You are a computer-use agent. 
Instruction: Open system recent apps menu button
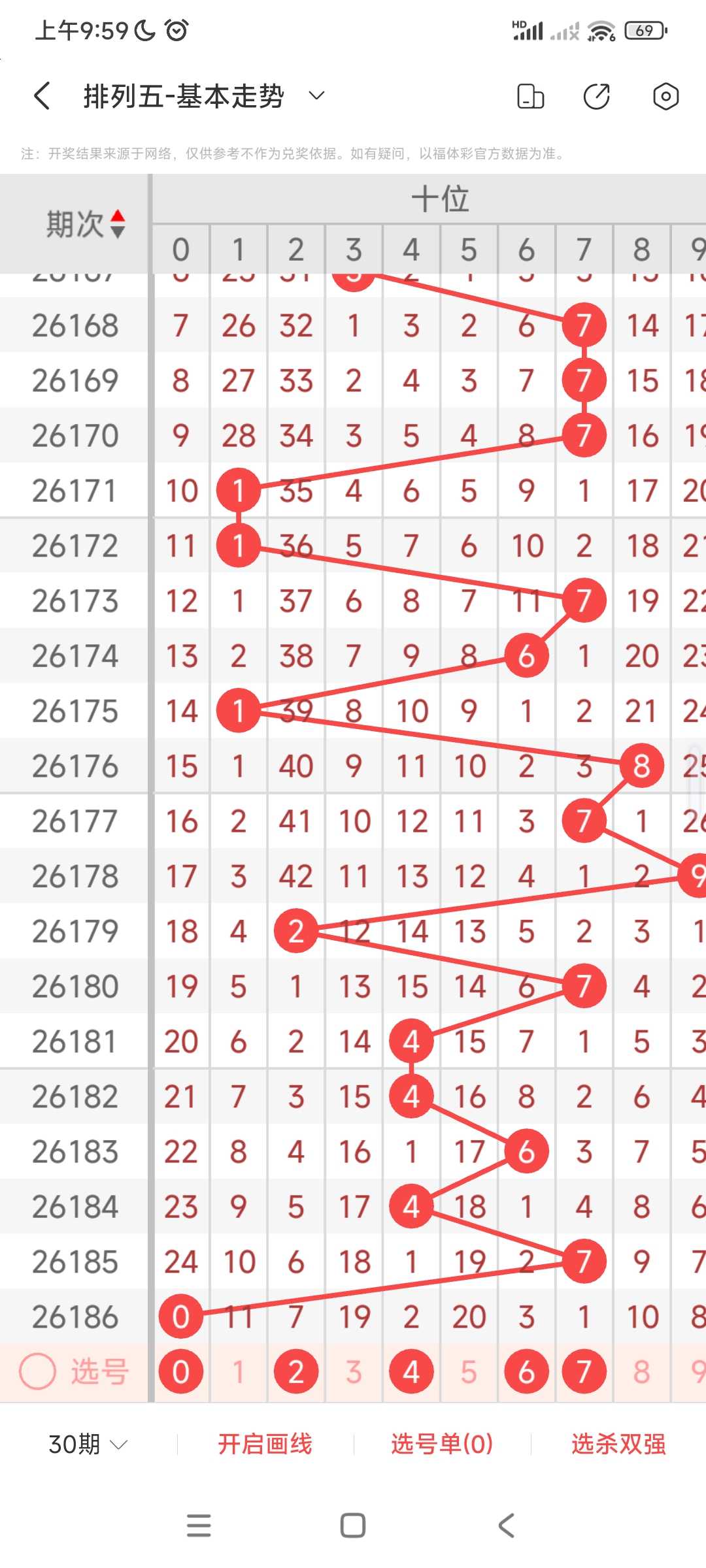point(199,1526)
